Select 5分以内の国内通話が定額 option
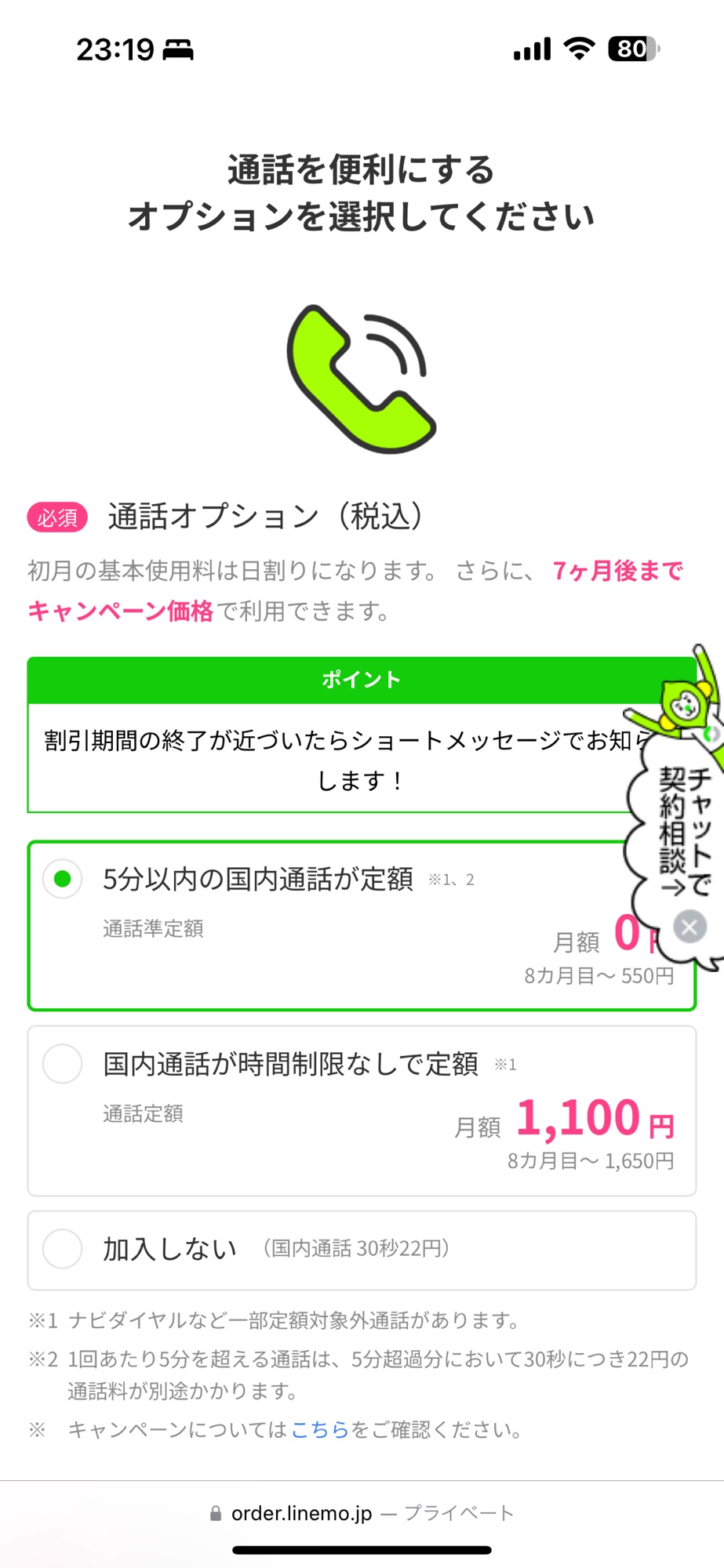Image resolution: width=724 pixels, height=1568 pixels. (x=63, y=879)
